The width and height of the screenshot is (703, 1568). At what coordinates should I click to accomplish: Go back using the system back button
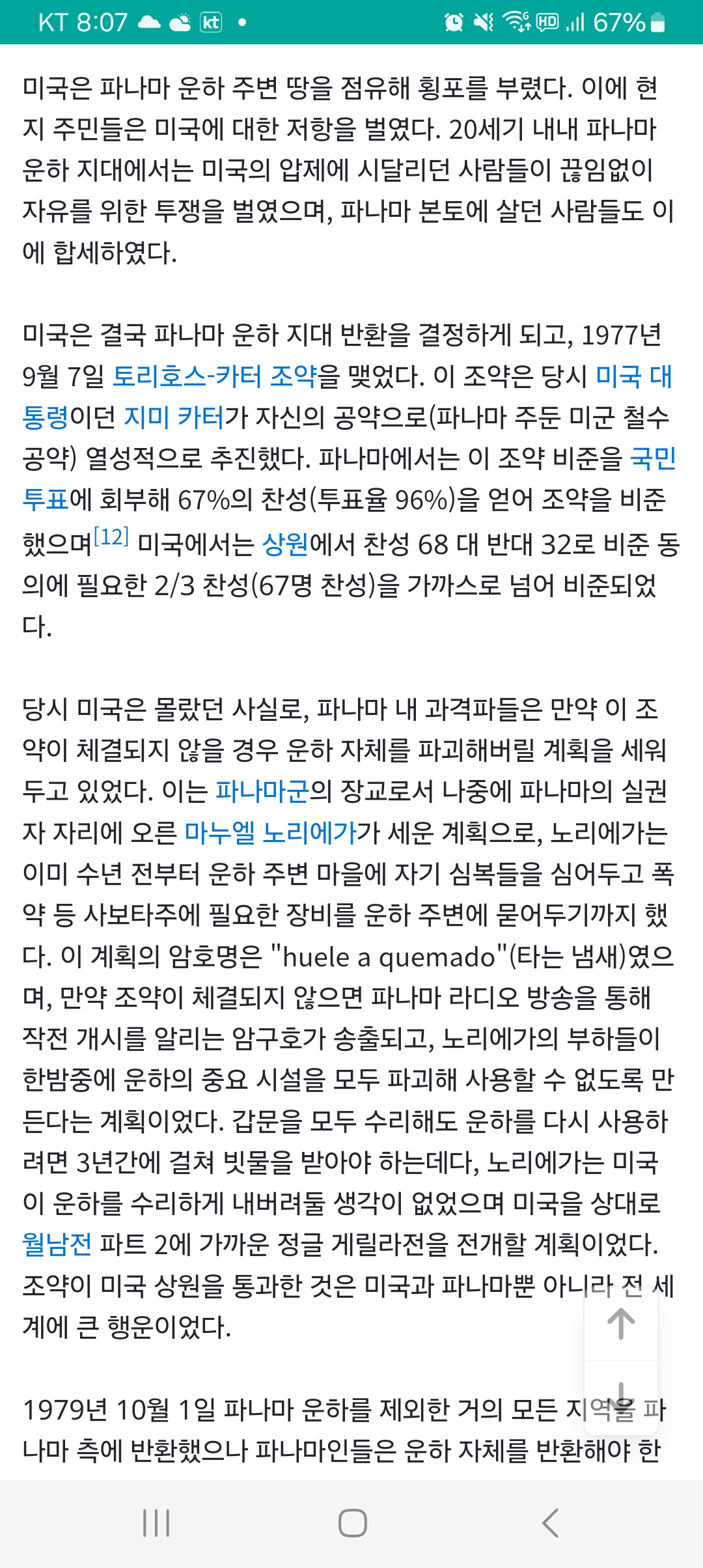pyautogui.click(x=551, y=1523)
